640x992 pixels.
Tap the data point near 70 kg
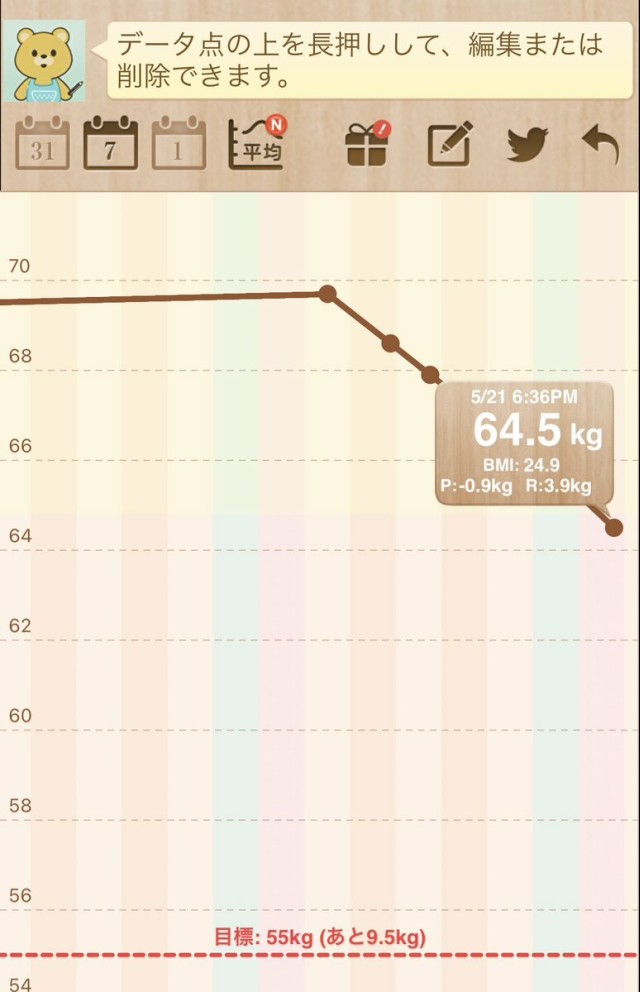[327, 293]
